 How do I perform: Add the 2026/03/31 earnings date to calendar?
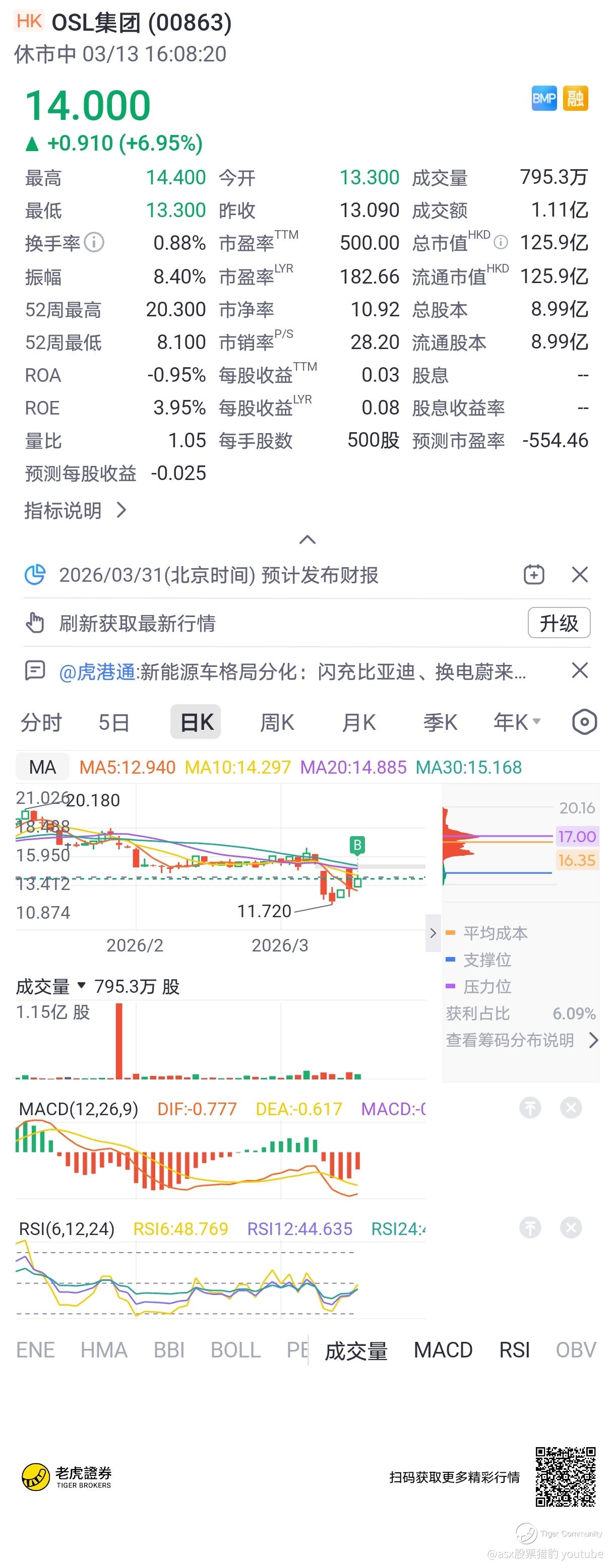coord(533,575)
